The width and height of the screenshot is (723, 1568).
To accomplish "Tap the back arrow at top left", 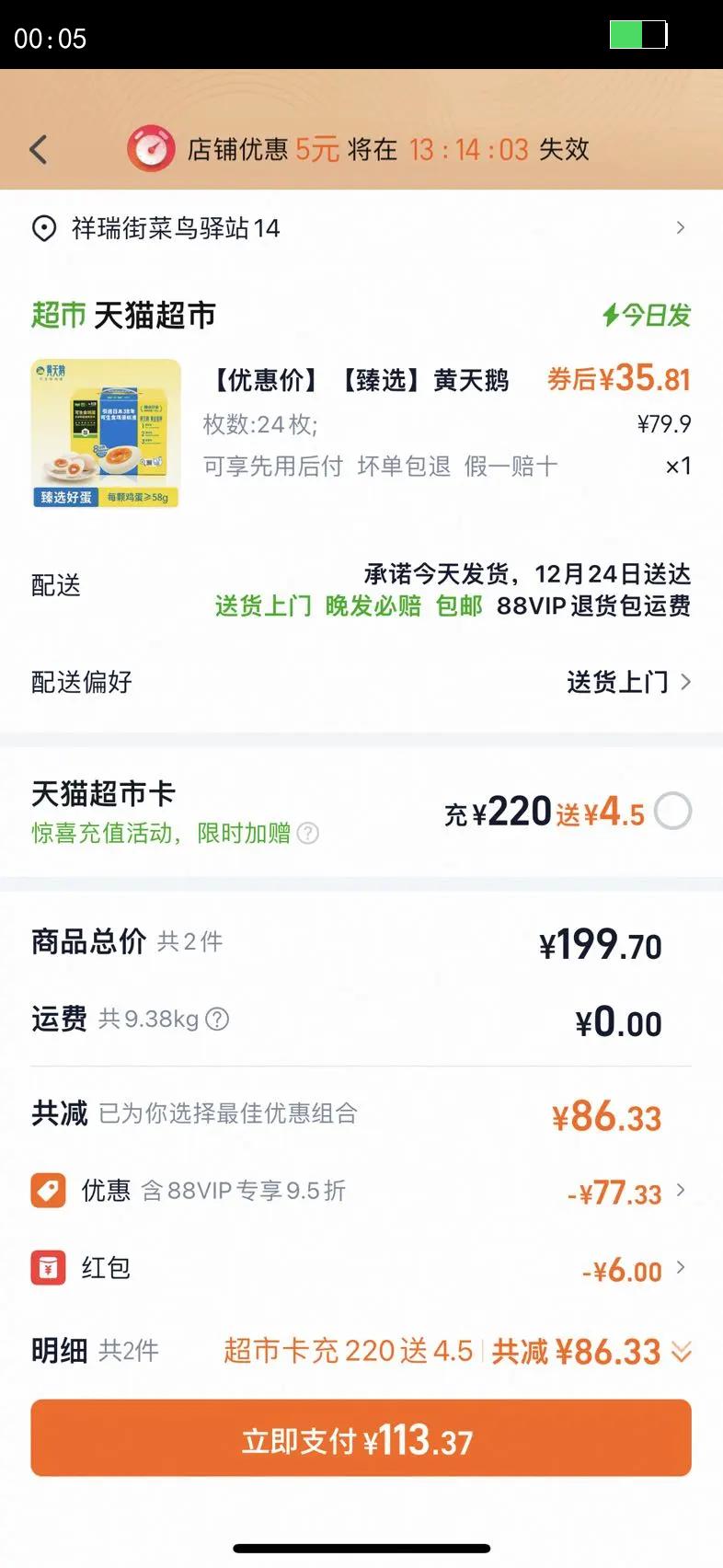I will click(37, 148).
